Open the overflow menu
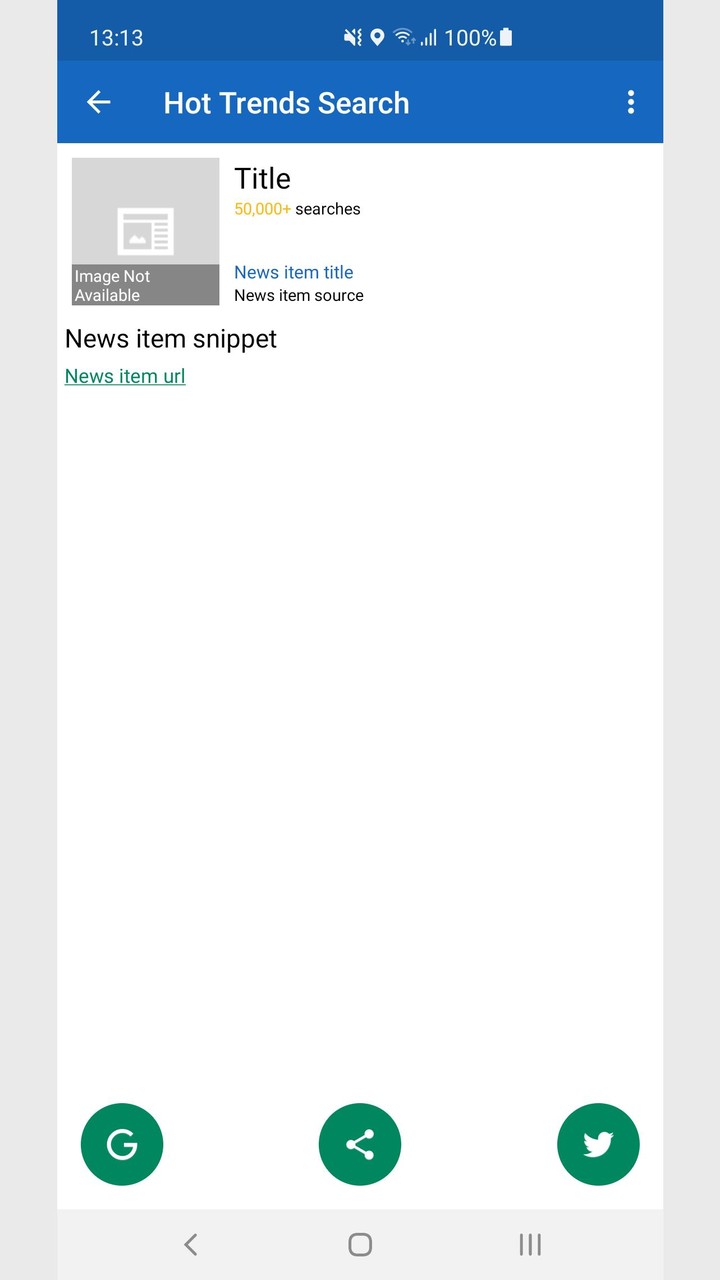 [630, 102]
